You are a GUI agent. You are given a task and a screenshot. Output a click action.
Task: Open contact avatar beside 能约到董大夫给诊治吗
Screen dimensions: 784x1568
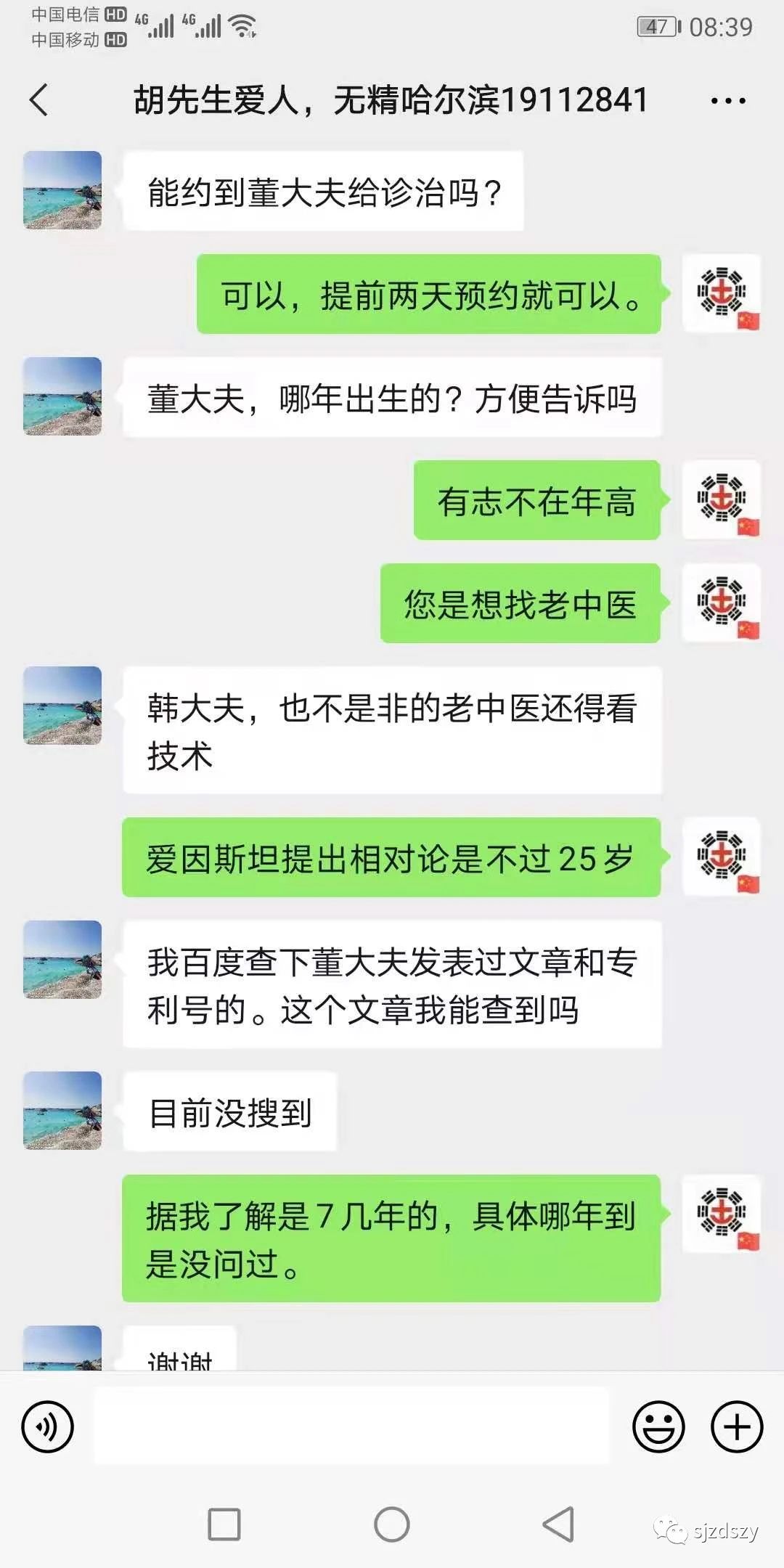[62, 190]
